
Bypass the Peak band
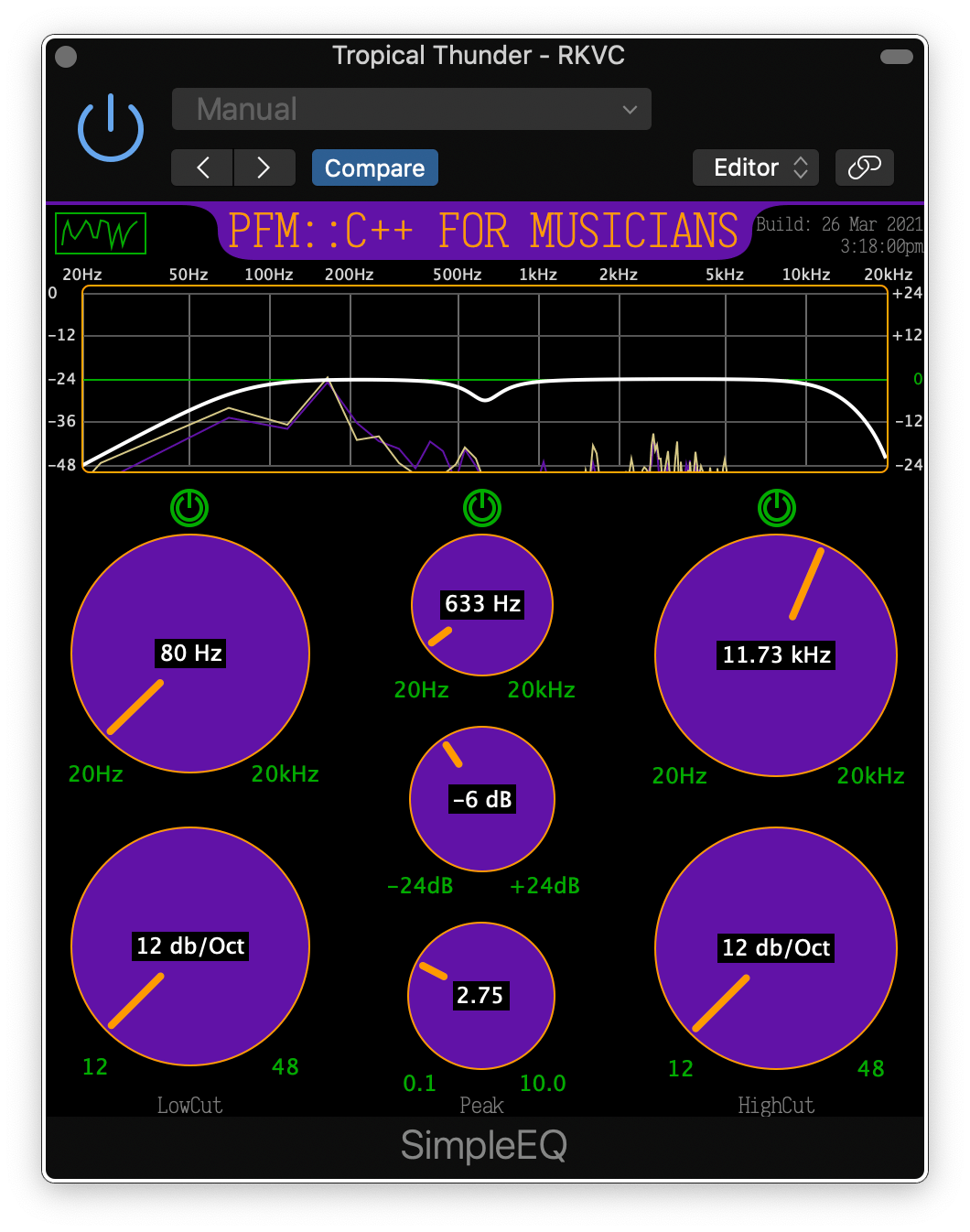click(482, 507)
